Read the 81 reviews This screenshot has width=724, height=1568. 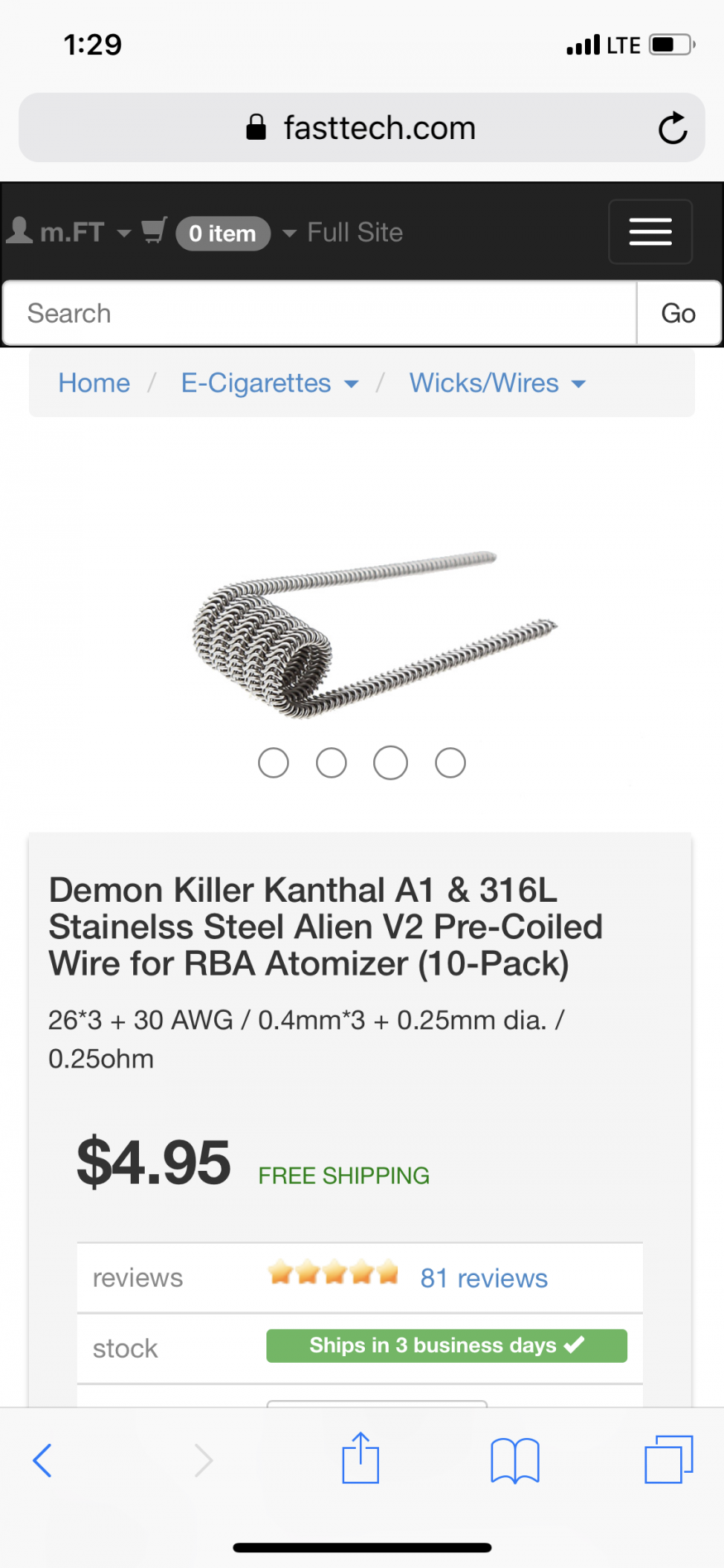[x=483, y=1278]
